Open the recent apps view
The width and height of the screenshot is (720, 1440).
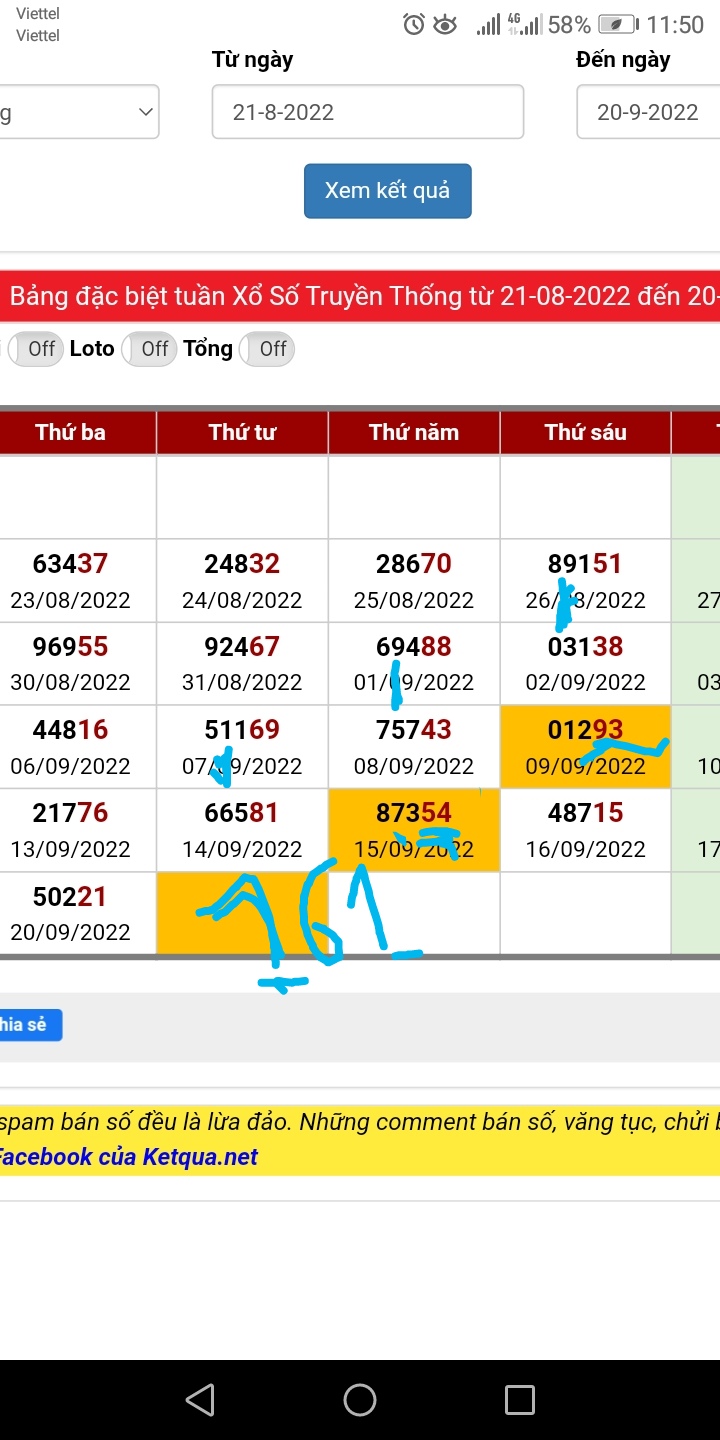coord(519,1399)
